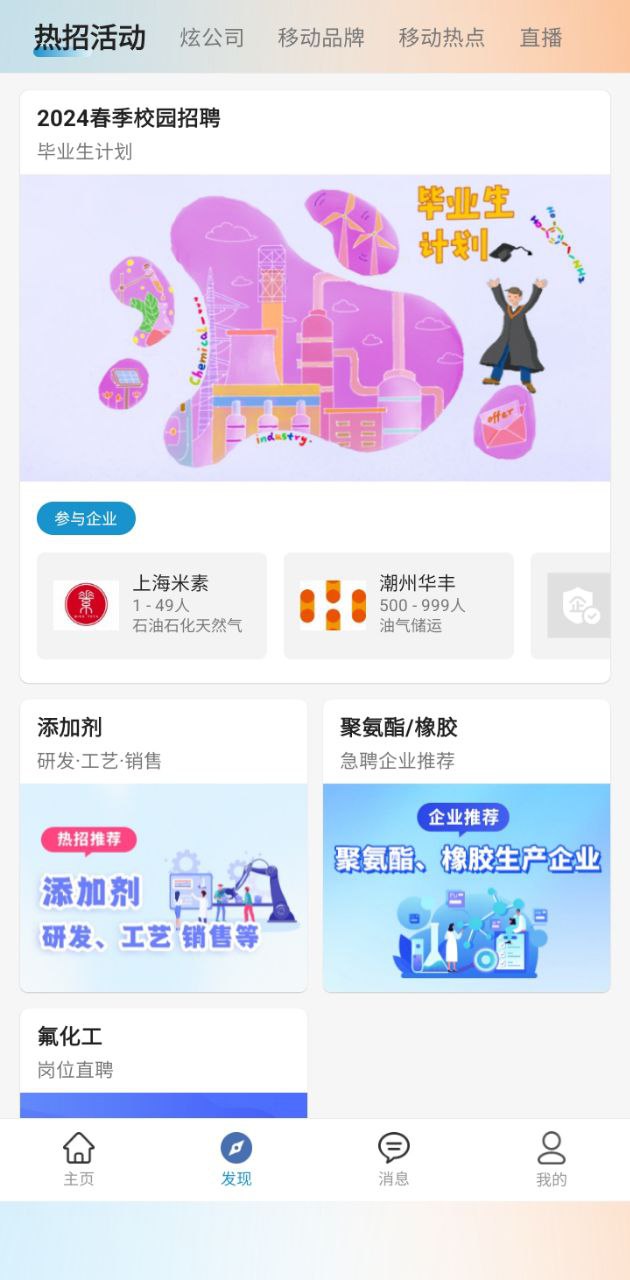This screenshot has width=630, height=1280.
Task: View the 潮州华丰 company card
Action: 398,606
